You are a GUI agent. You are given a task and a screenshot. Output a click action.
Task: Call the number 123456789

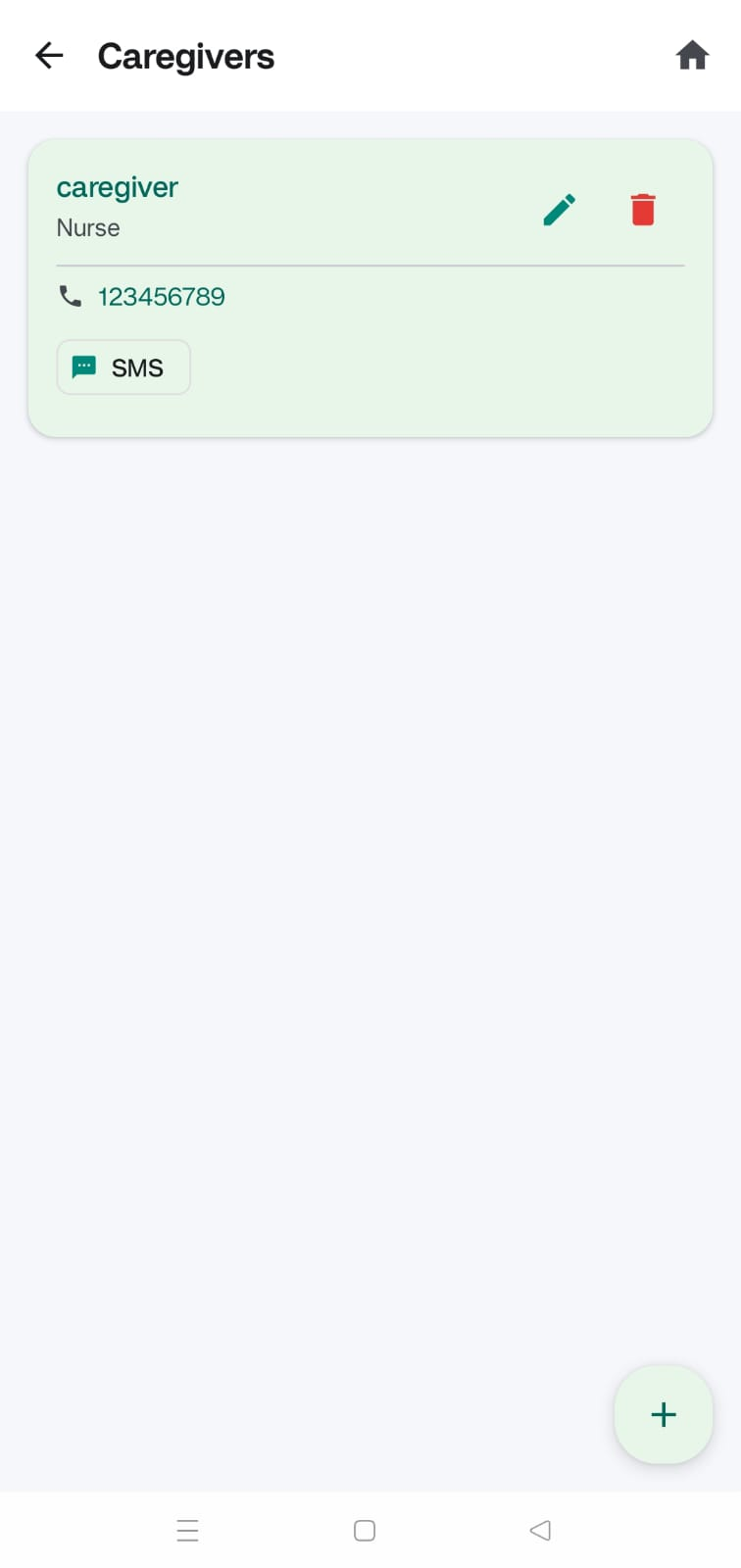(161, 297)
